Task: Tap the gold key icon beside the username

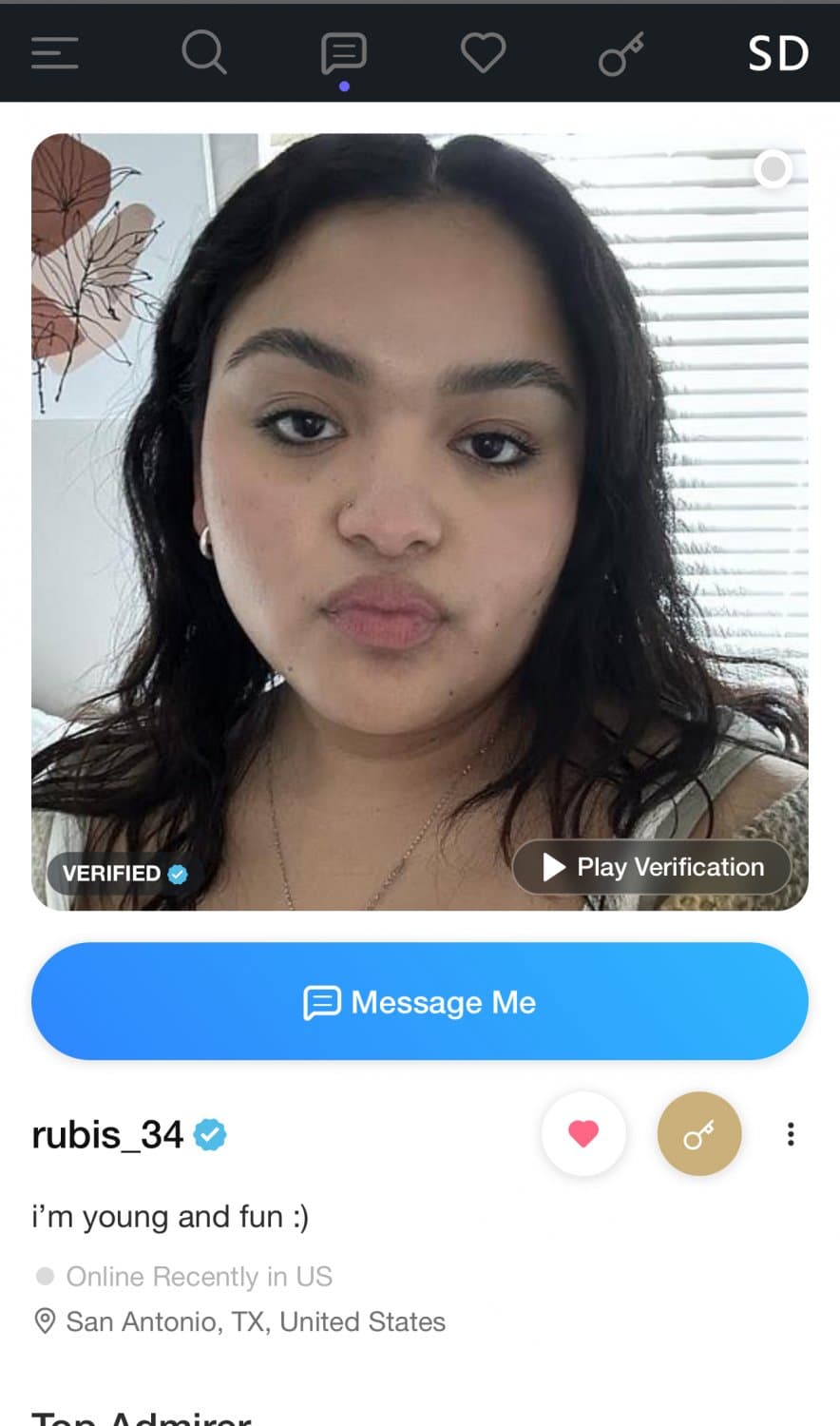Action: (698, 1133)
